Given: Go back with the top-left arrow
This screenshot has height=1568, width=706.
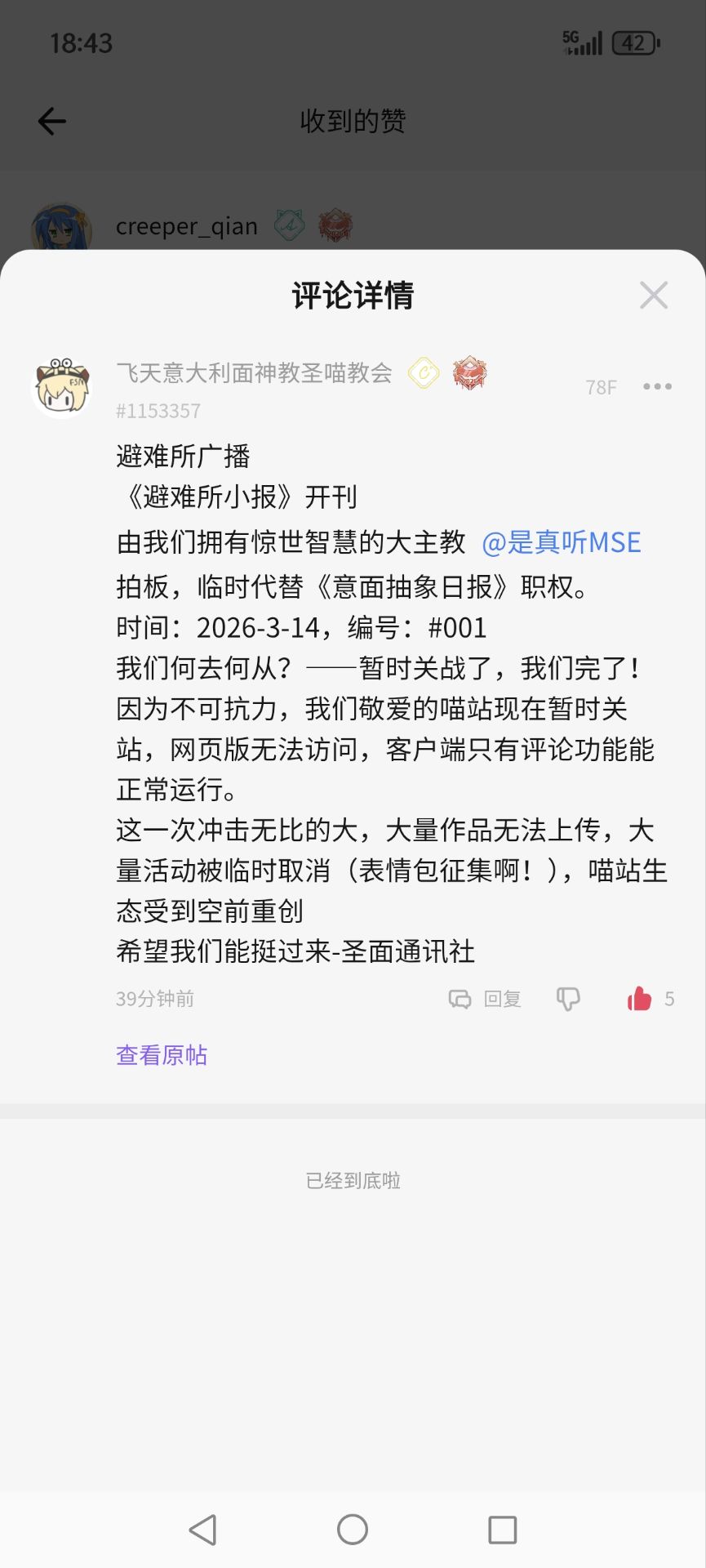Looking at the screenshot, I should [52, 122].
